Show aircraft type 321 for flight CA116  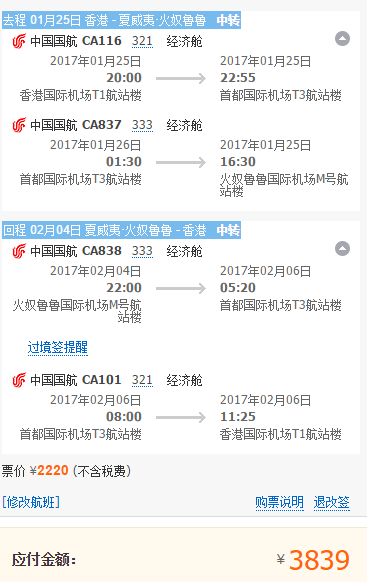click(x=142, y=41)
